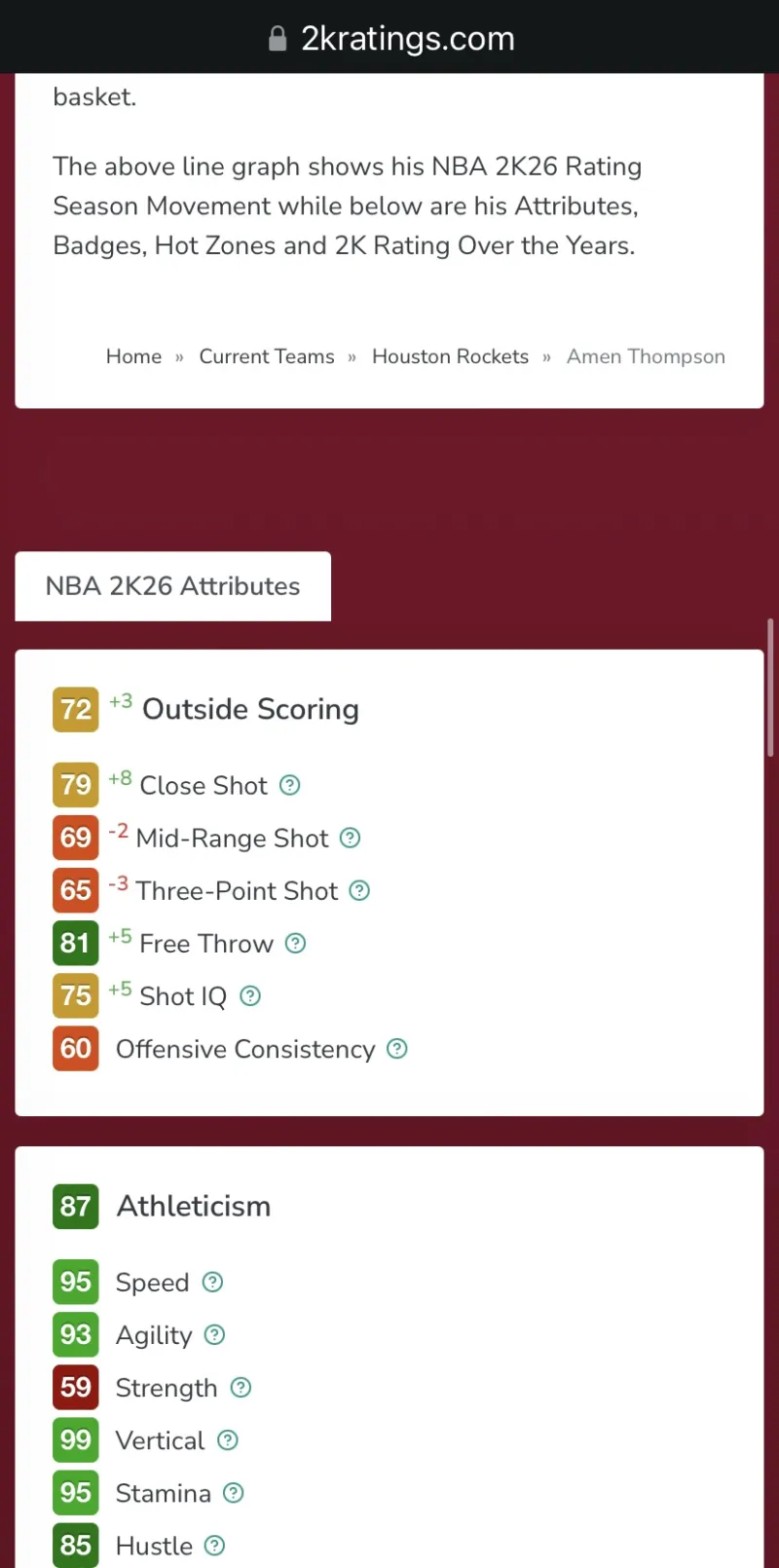Open Three-Point Shot info icon
The image size is (779, 1568).
click(359, 890)
